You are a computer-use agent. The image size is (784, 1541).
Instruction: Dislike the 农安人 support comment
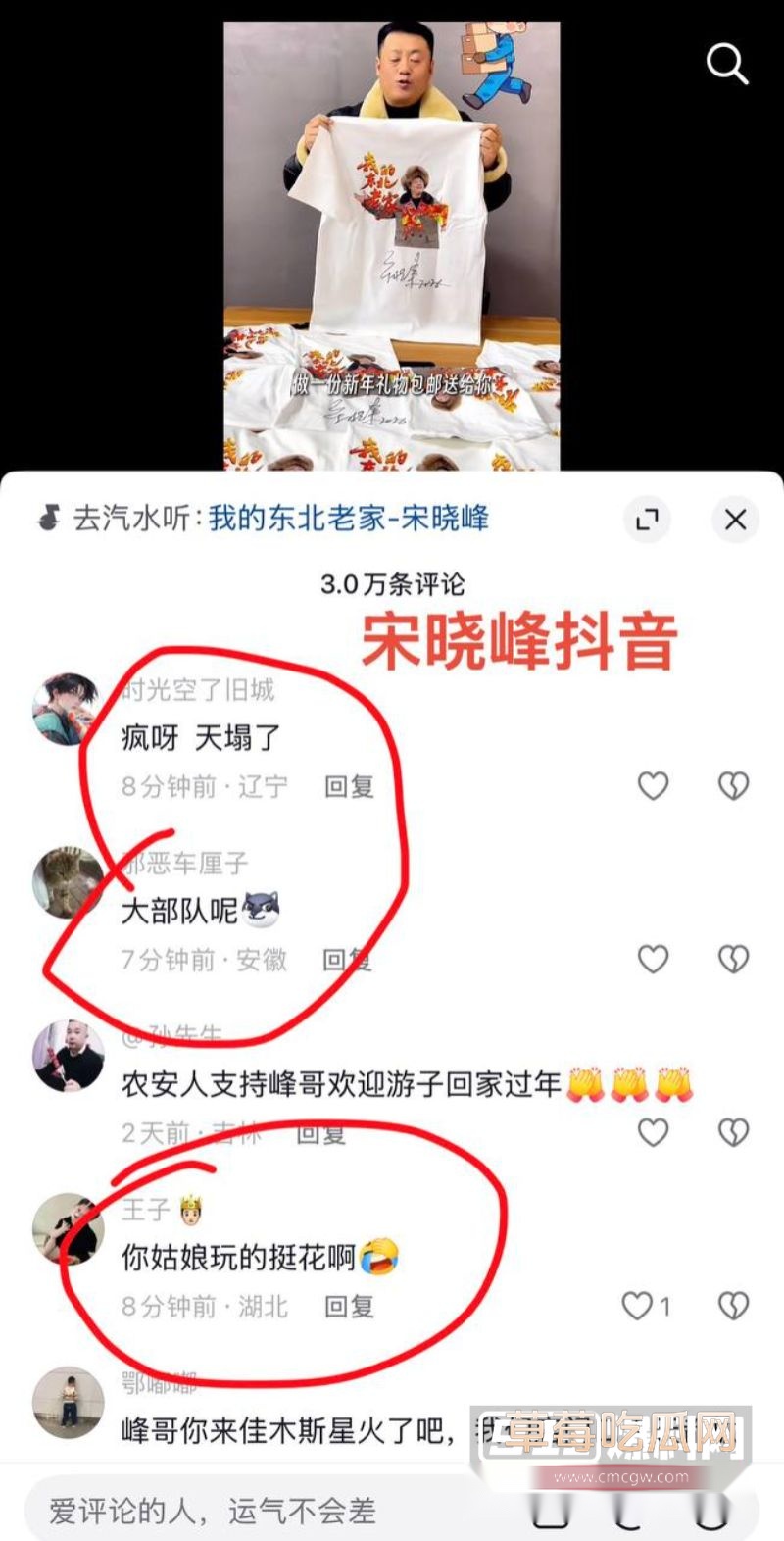(733, 1132)
